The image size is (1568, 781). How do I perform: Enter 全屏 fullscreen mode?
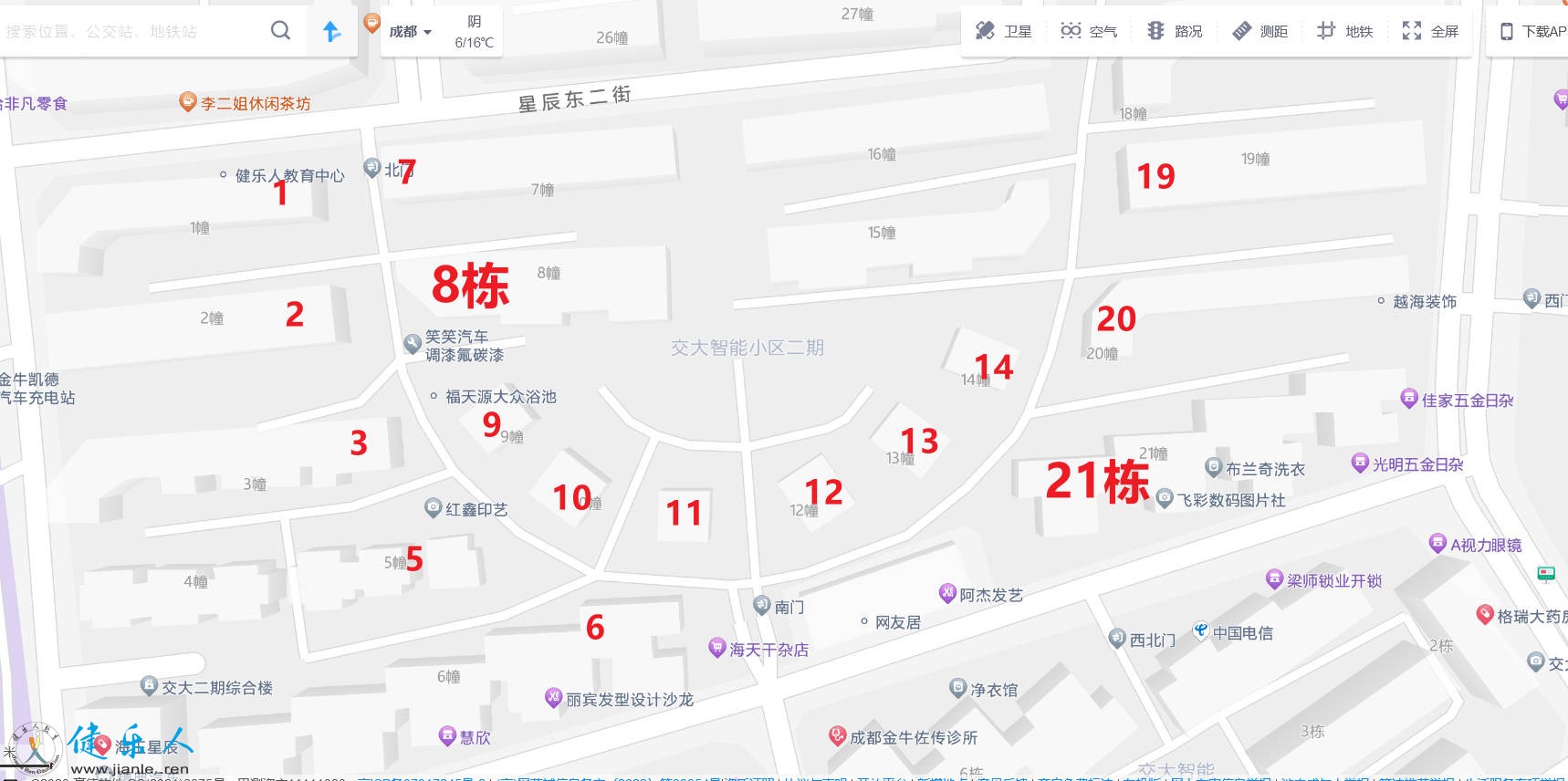tap(1430, 31)
